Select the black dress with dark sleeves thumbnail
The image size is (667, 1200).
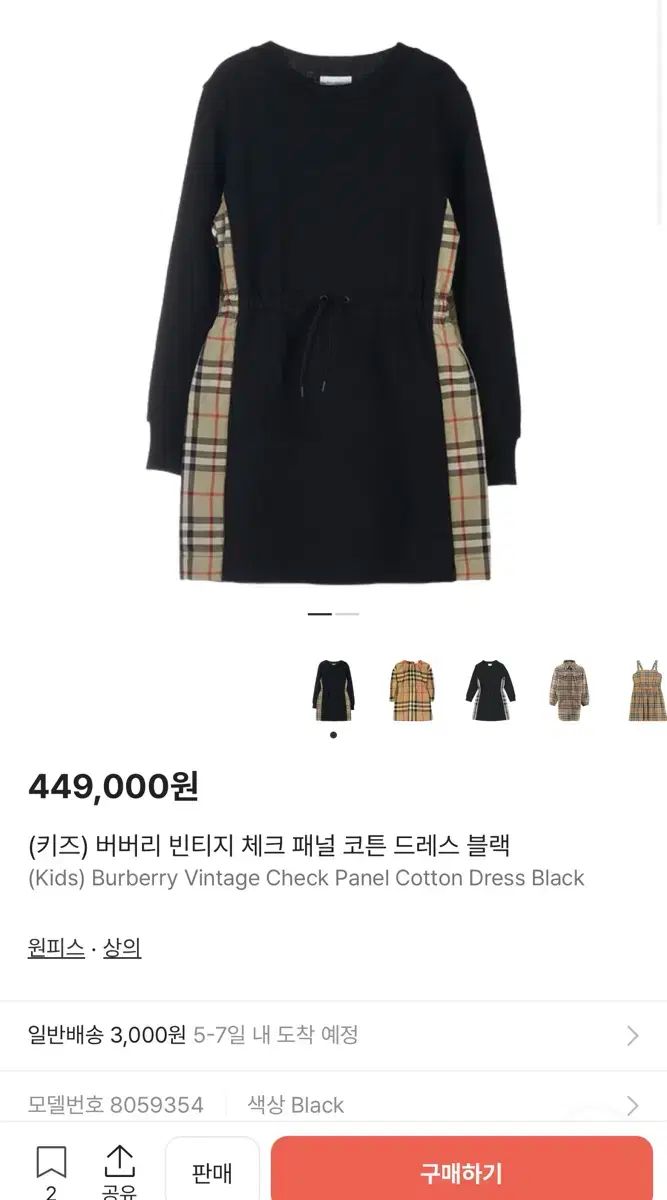click(490, 691)
